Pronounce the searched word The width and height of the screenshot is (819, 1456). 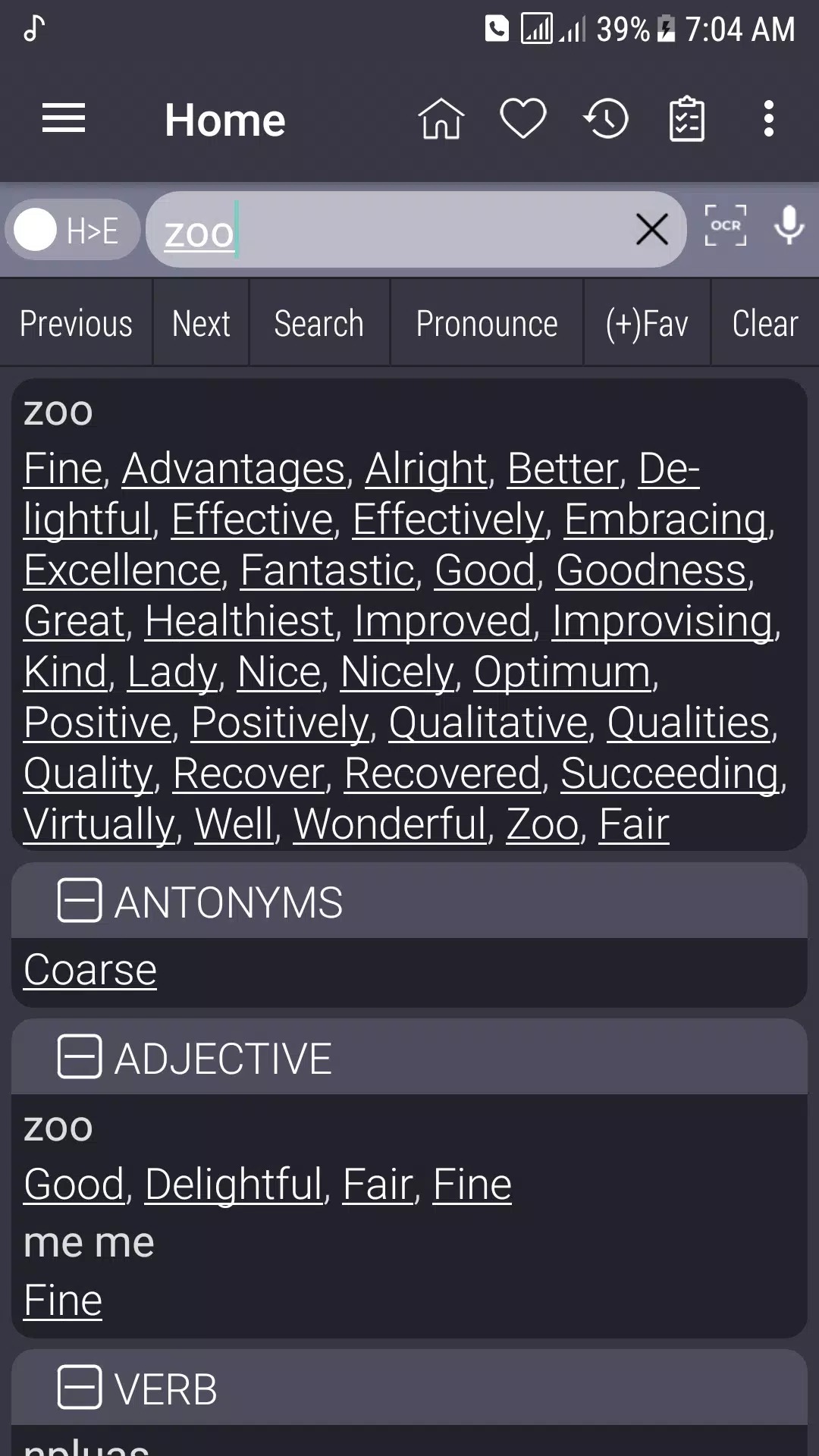point(487,324)
